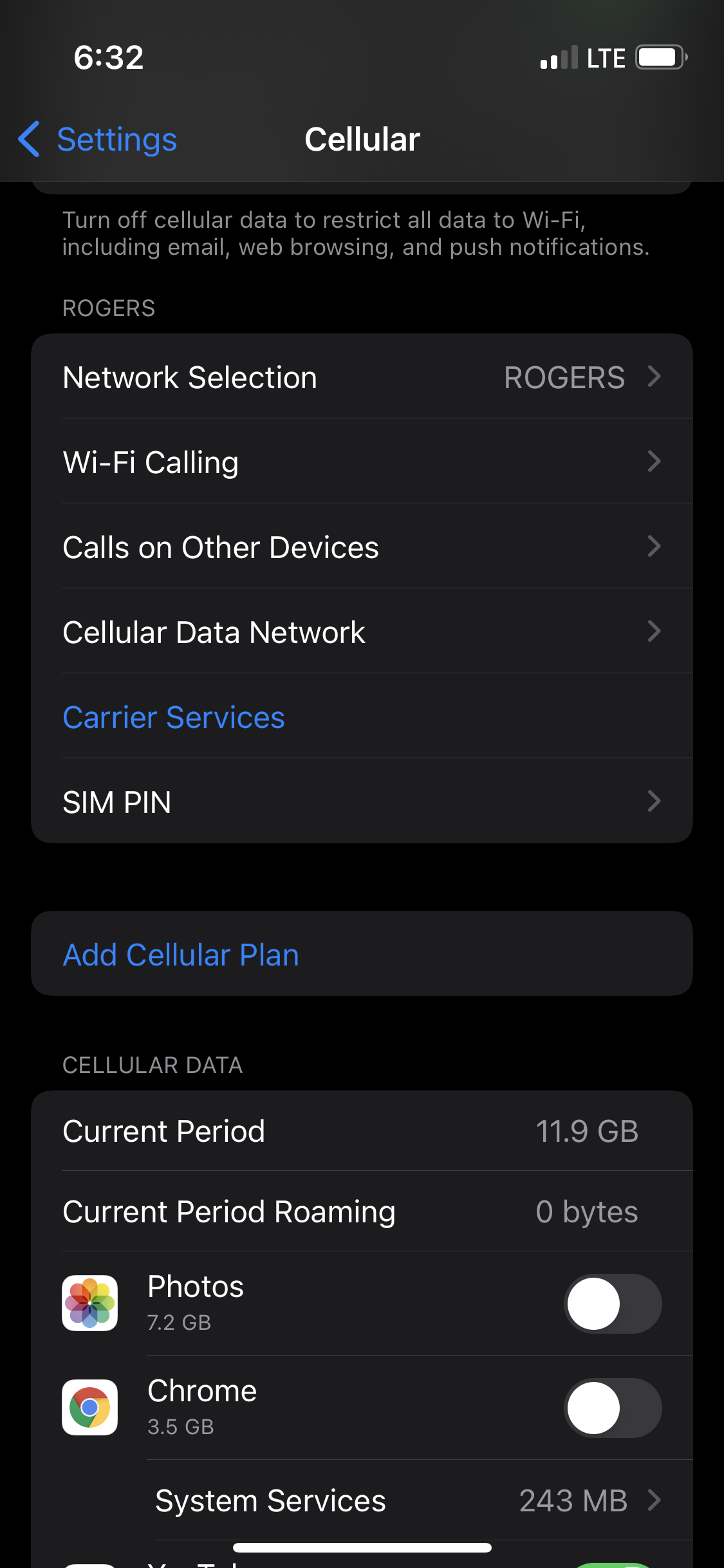724x1568 pixels.
Task: Toggle cellular data for Photos
Action: tap(612, 1303)
